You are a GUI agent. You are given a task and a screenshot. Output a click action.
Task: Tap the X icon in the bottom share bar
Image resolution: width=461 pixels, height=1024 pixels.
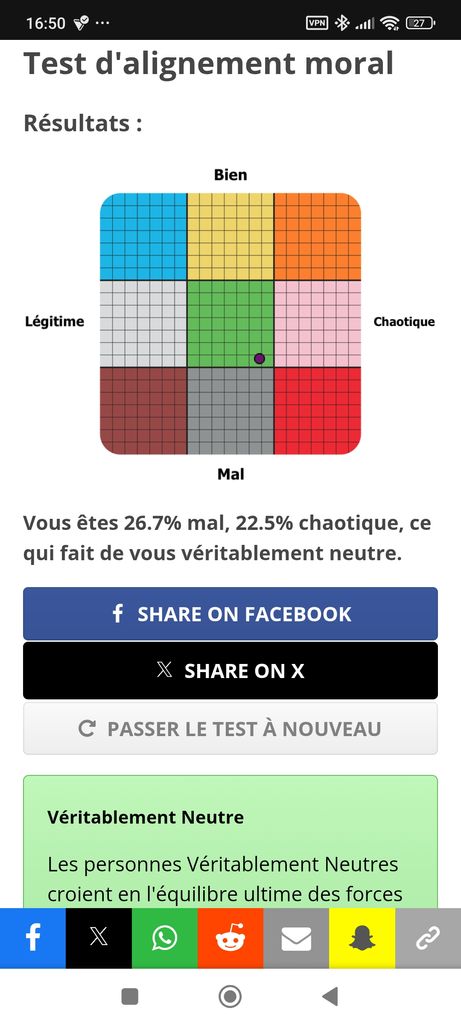(x=99, y=938)
